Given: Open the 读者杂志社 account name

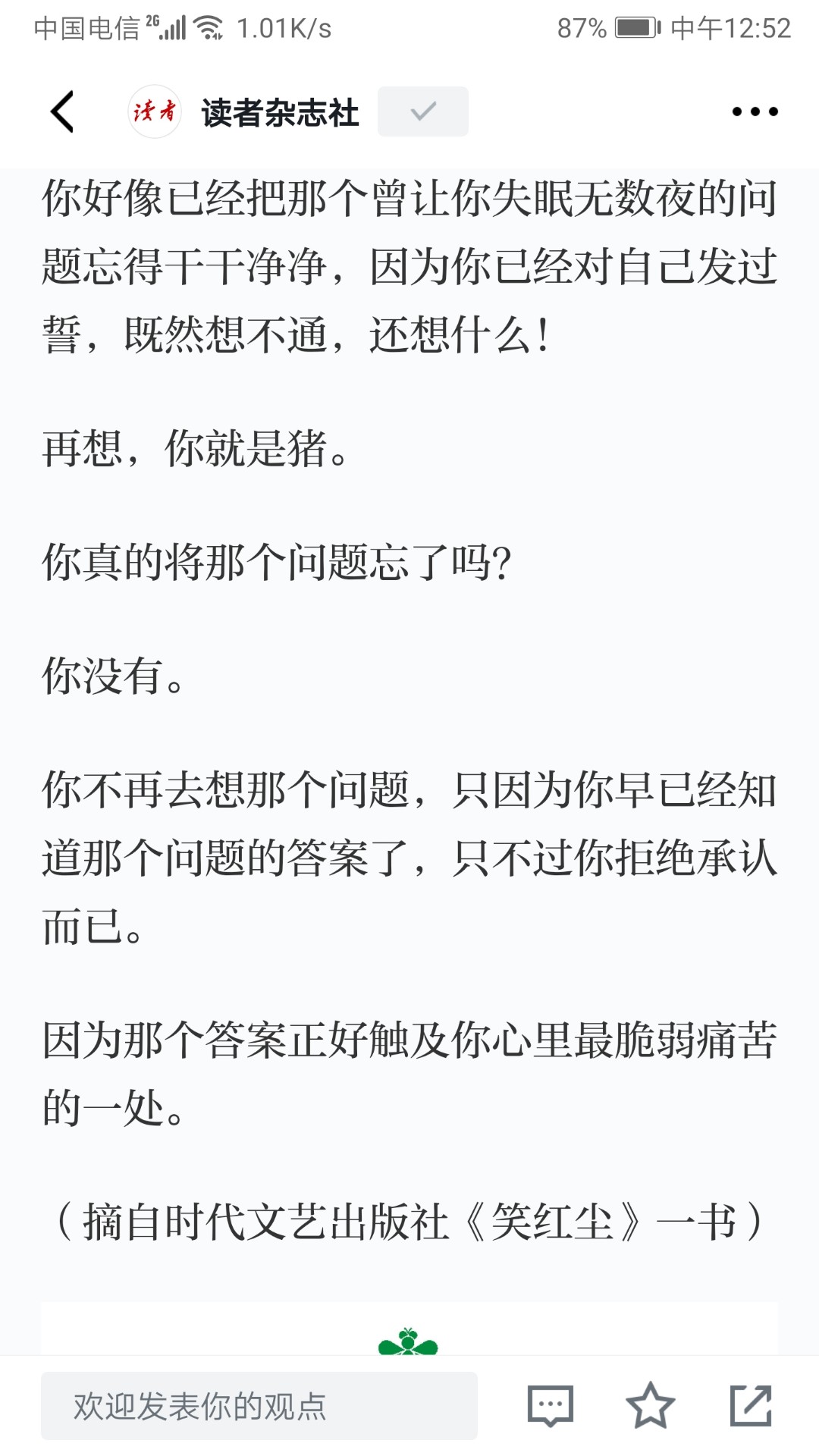Looking at the screenshot, I should click(280, 113).
